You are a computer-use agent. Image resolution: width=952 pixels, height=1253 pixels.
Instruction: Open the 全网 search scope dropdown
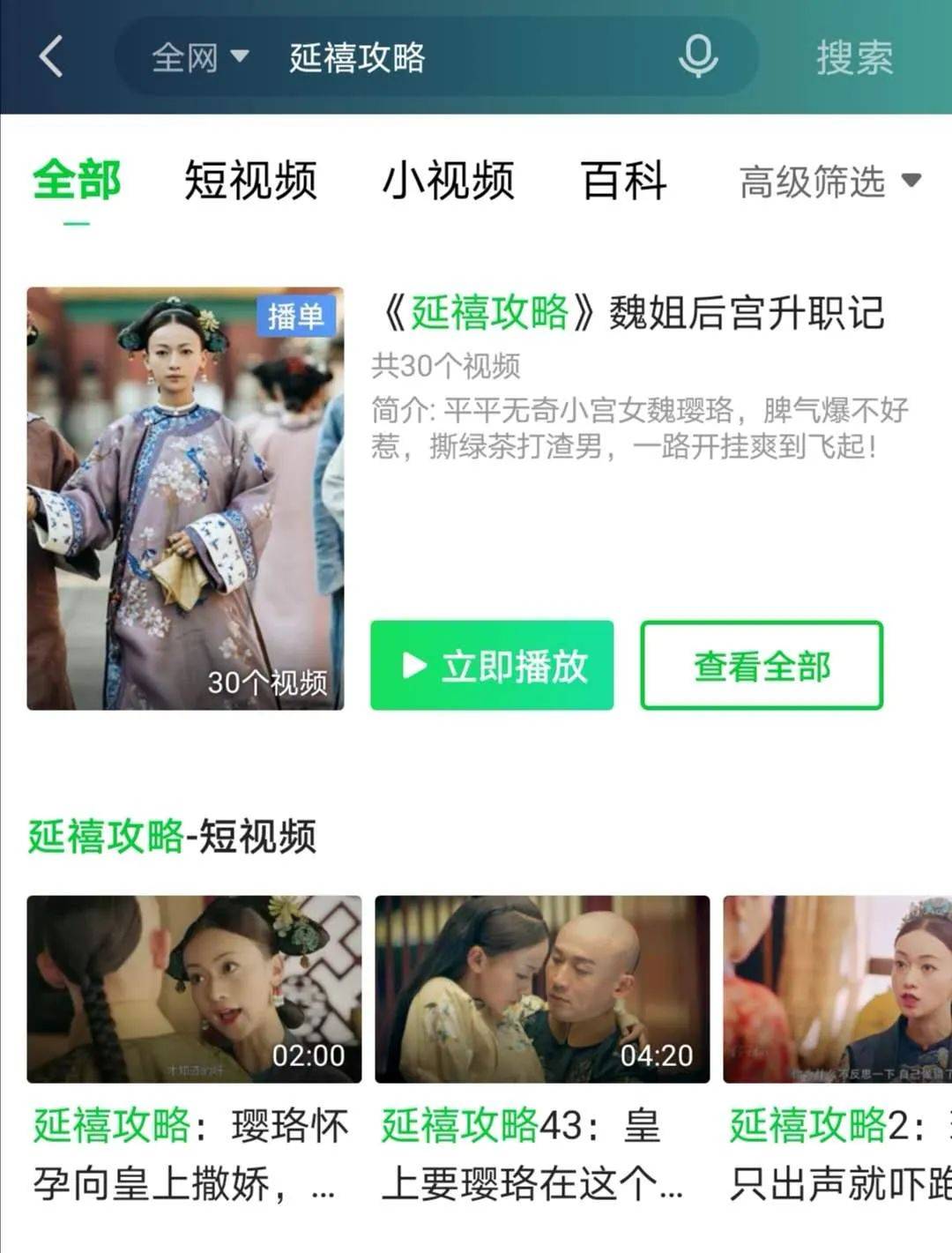(x=199, y=58)
